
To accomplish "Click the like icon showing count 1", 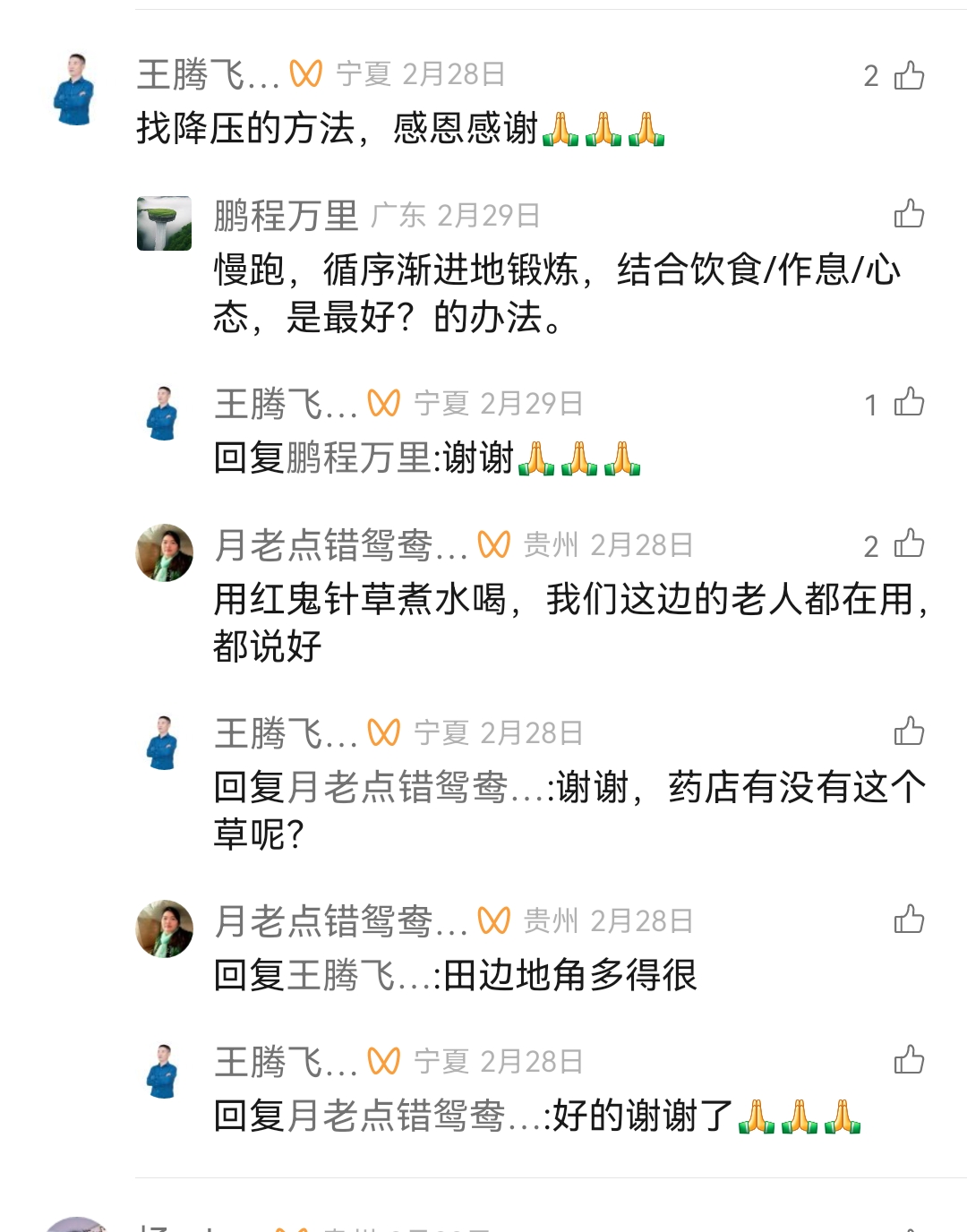I will [908, 405].
